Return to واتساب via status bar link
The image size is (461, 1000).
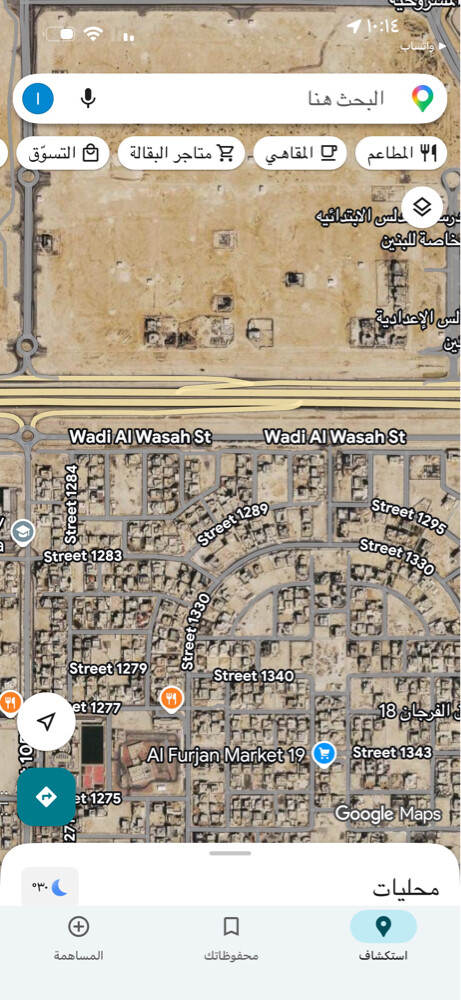(x=418, y=47)
